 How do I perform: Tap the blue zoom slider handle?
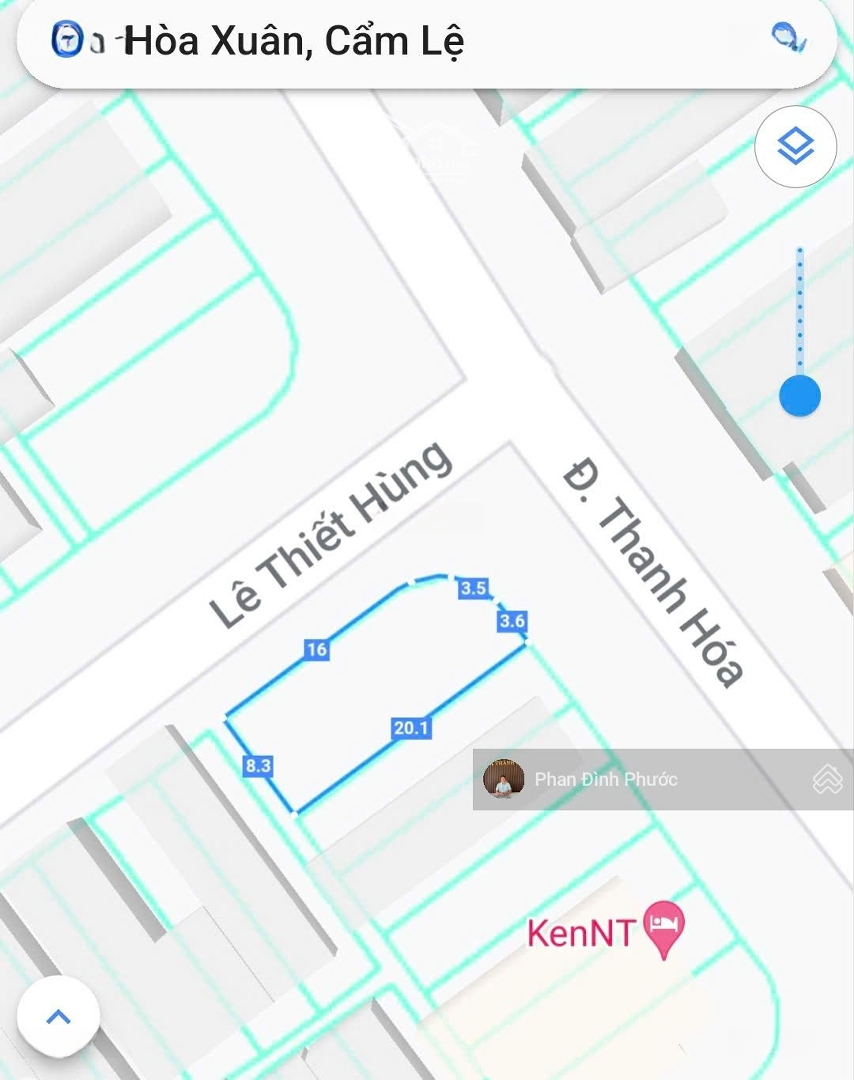[x=799, y=396]
